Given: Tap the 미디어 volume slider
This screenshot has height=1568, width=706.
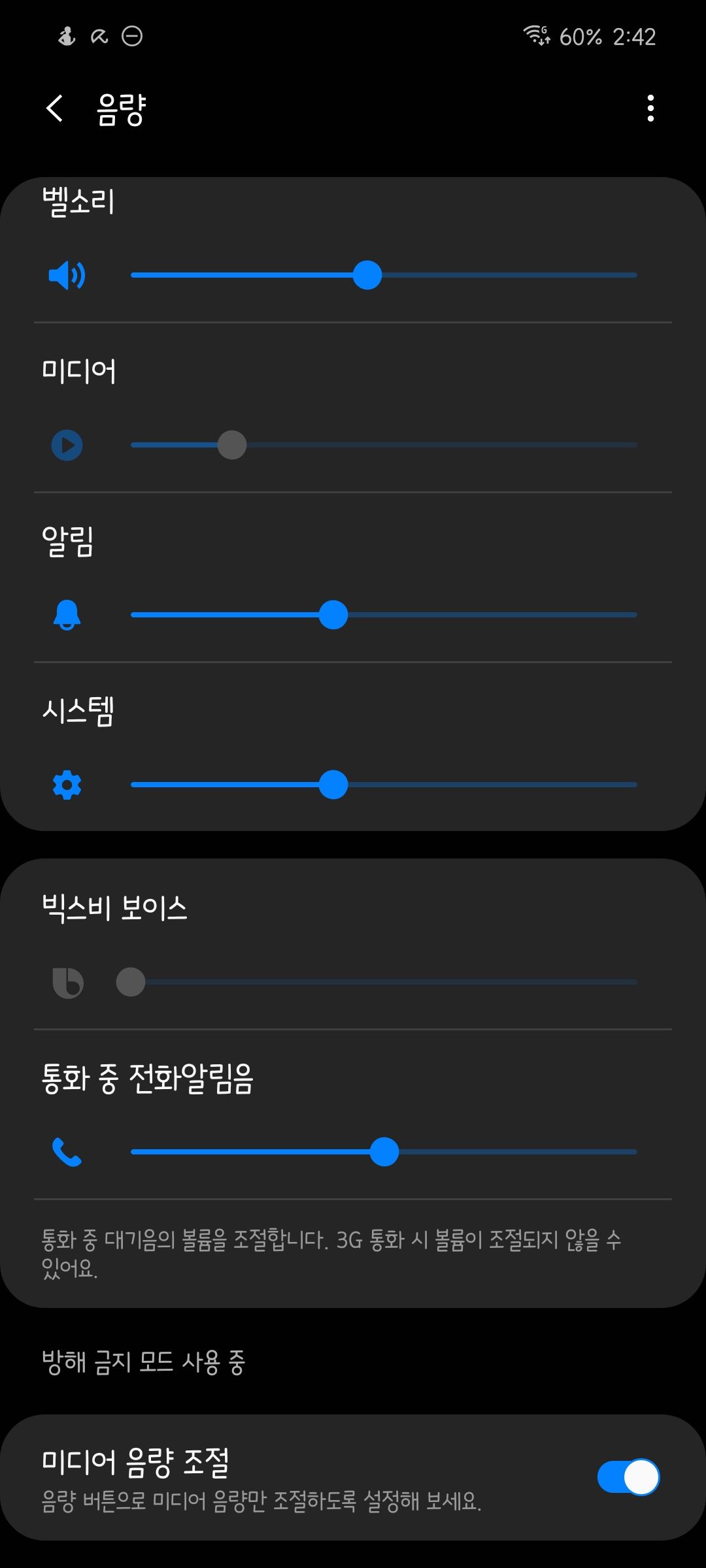Looking at the screenshot, I should (x=384, y=445).
